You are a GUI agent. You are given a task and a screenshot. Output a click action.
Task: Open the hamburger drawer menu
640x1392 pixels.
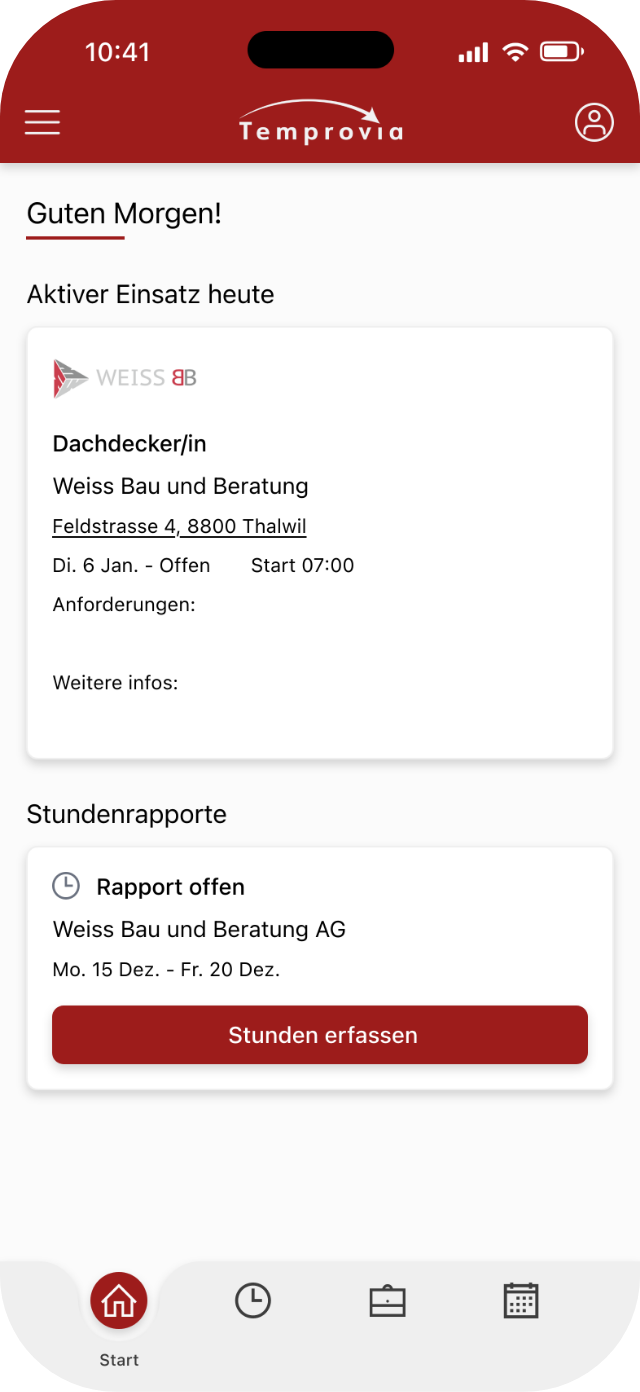43,122
